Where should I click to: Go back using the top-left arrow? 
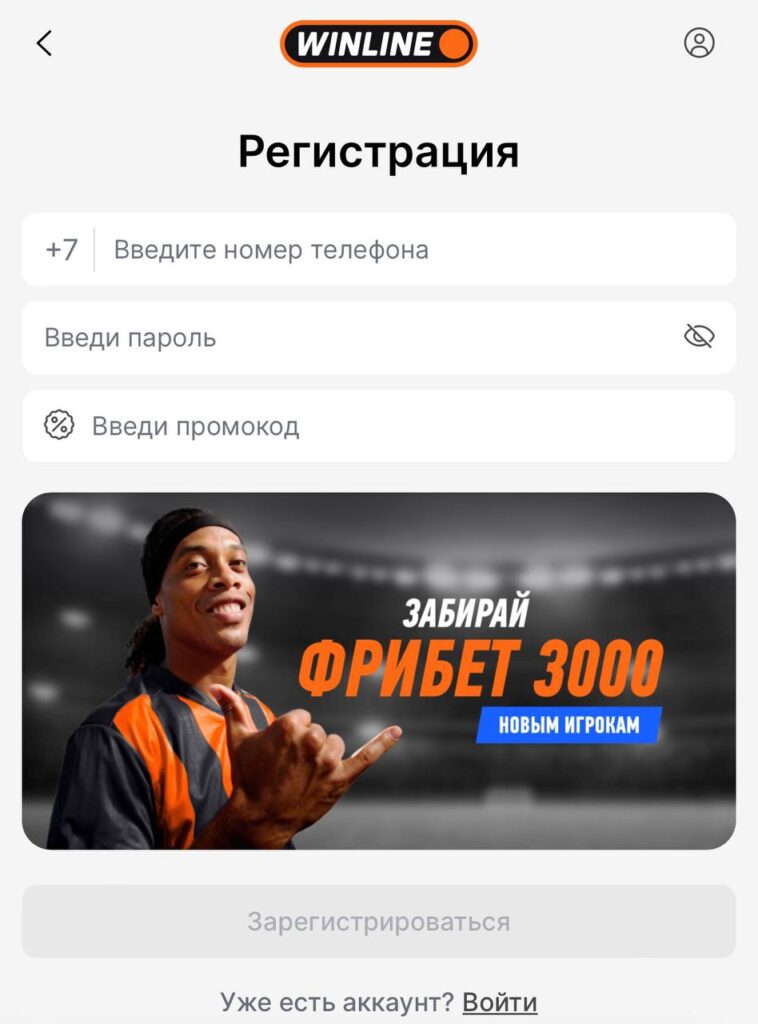pyautogui.click(x=44, y=43)
